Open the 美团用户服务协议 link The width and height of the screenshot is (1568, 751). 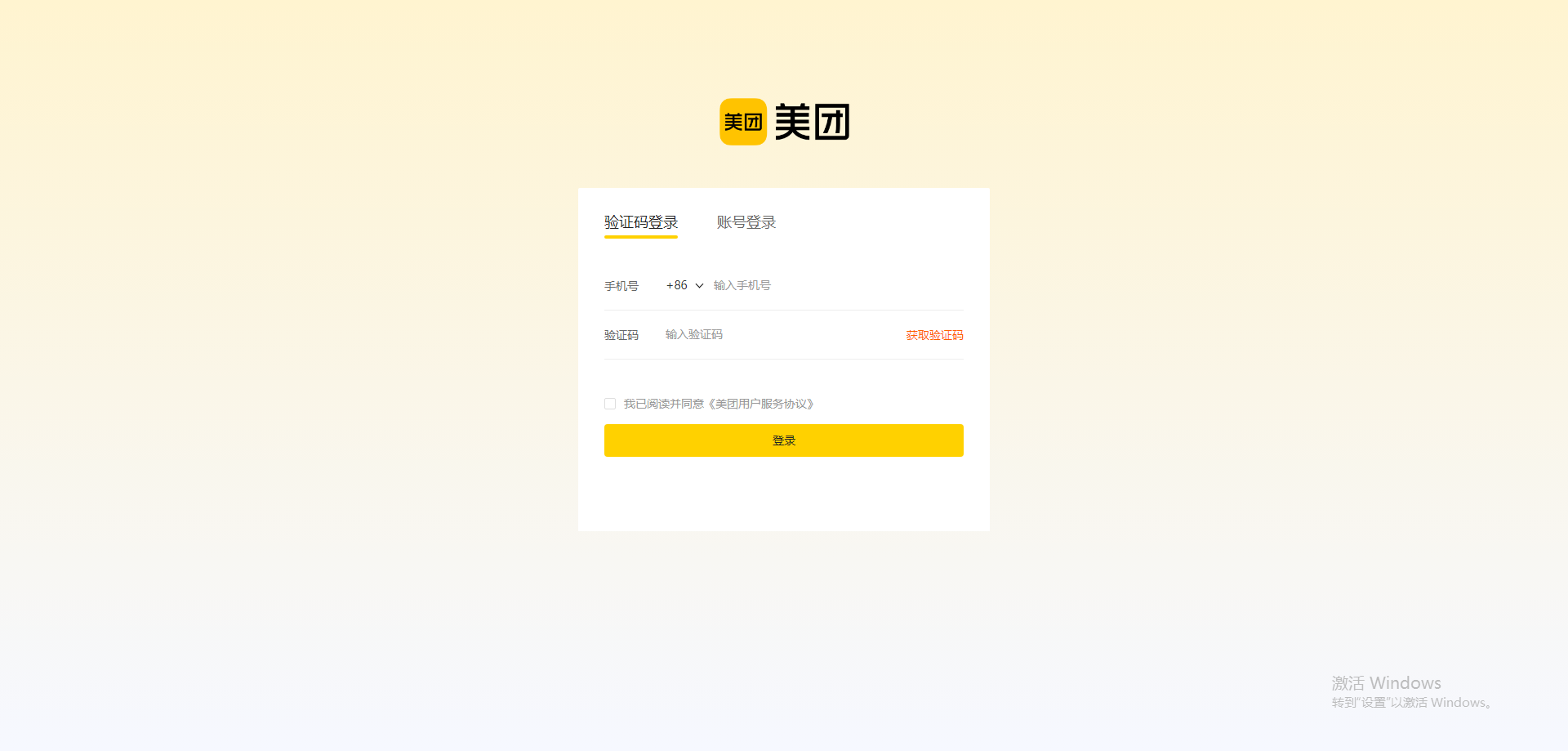tap(761, 404)
